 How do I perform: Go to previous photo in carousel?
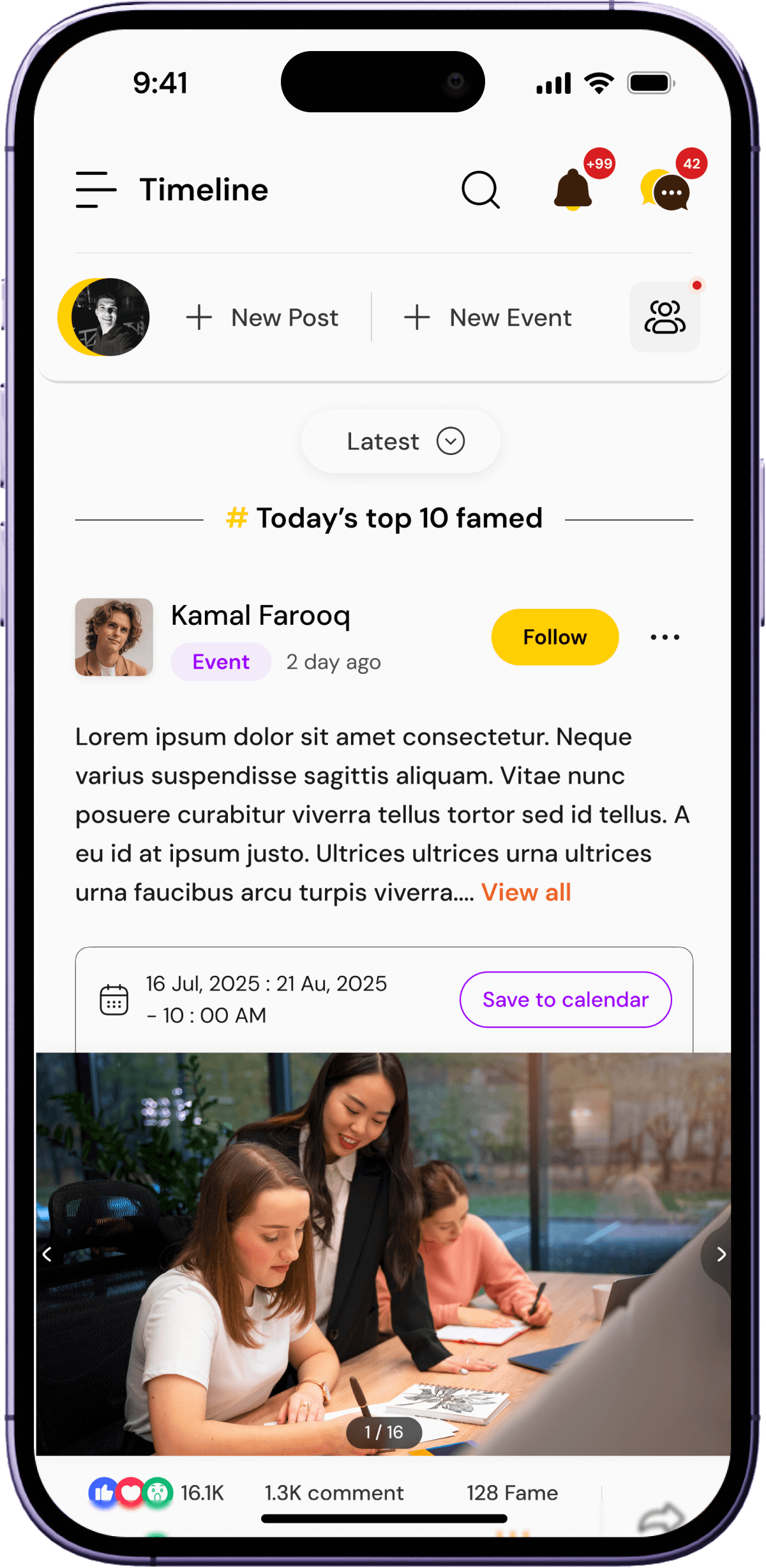pyautogui.click(x=47, y=1255)
